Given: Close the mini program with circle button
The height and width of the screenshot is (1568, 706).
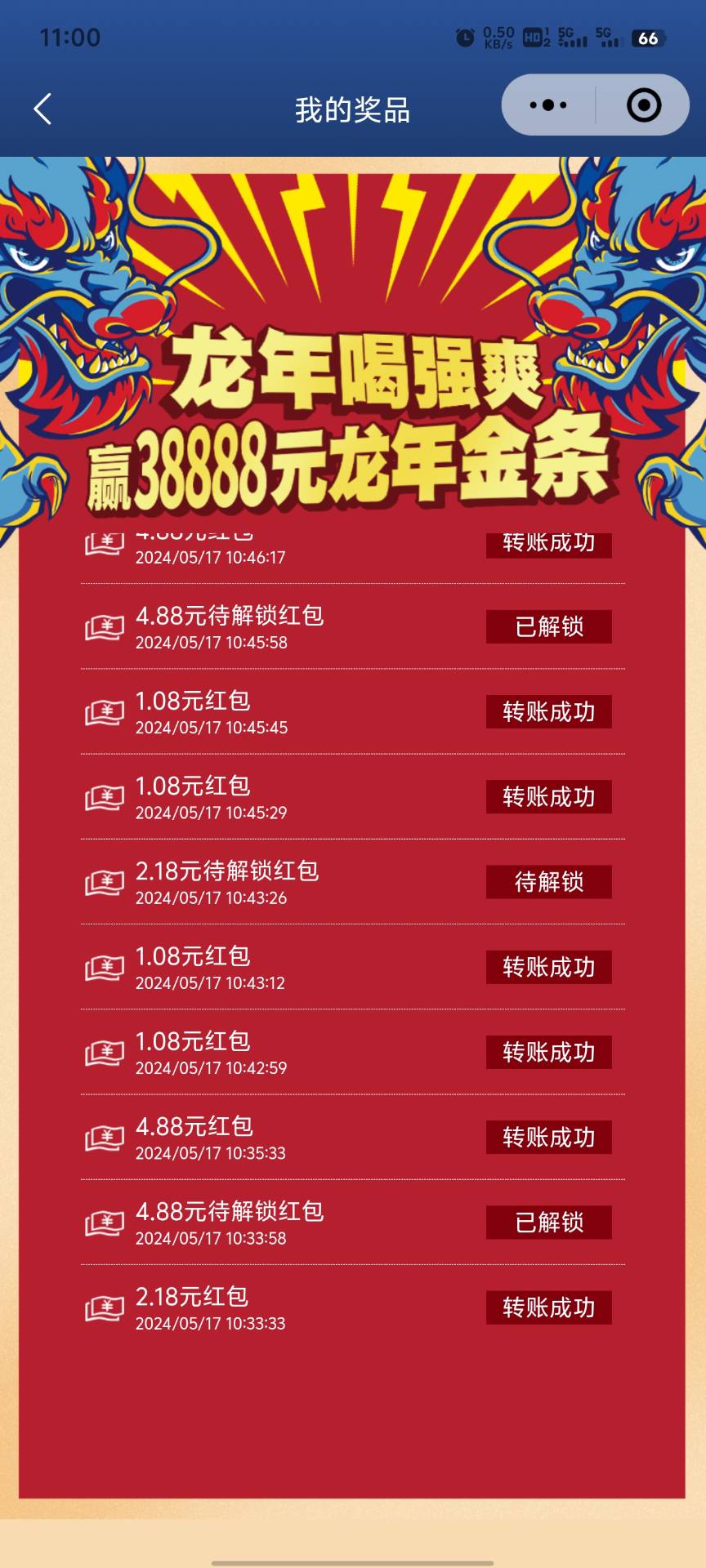Looking at the screenshot, I should 643,105.
